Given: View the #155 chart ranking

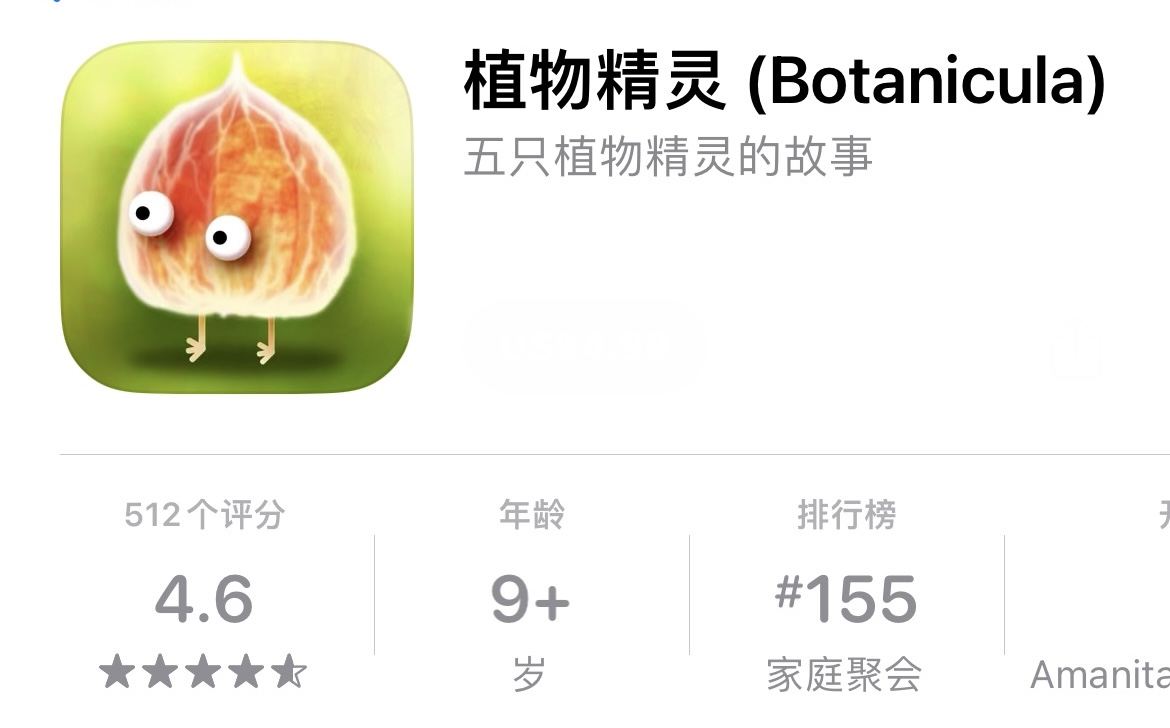Looking at the screenshot, I should [846, 600].
